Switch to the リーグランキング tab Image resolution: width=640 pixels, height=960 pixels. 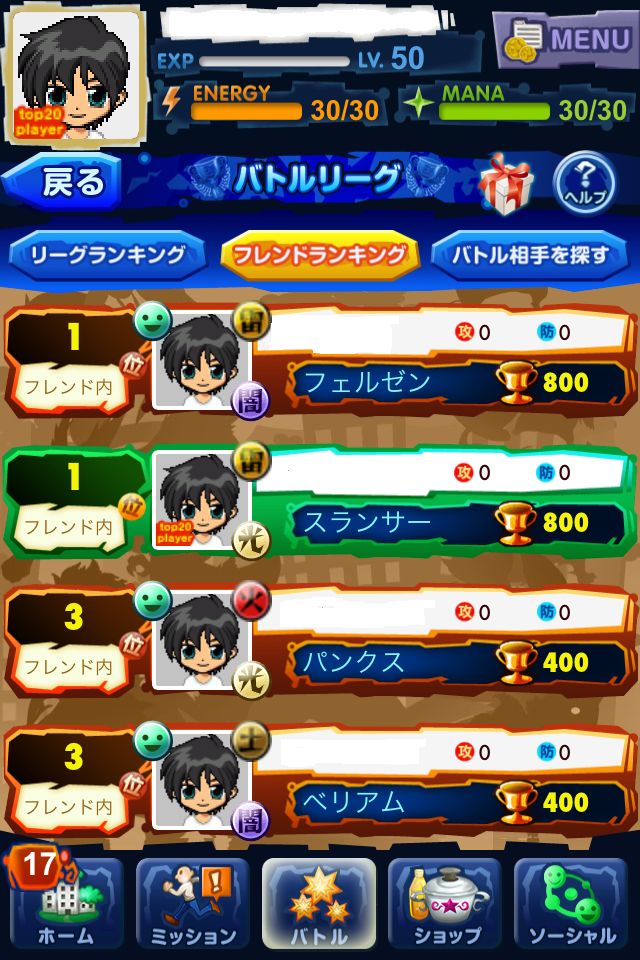[108, 254]
